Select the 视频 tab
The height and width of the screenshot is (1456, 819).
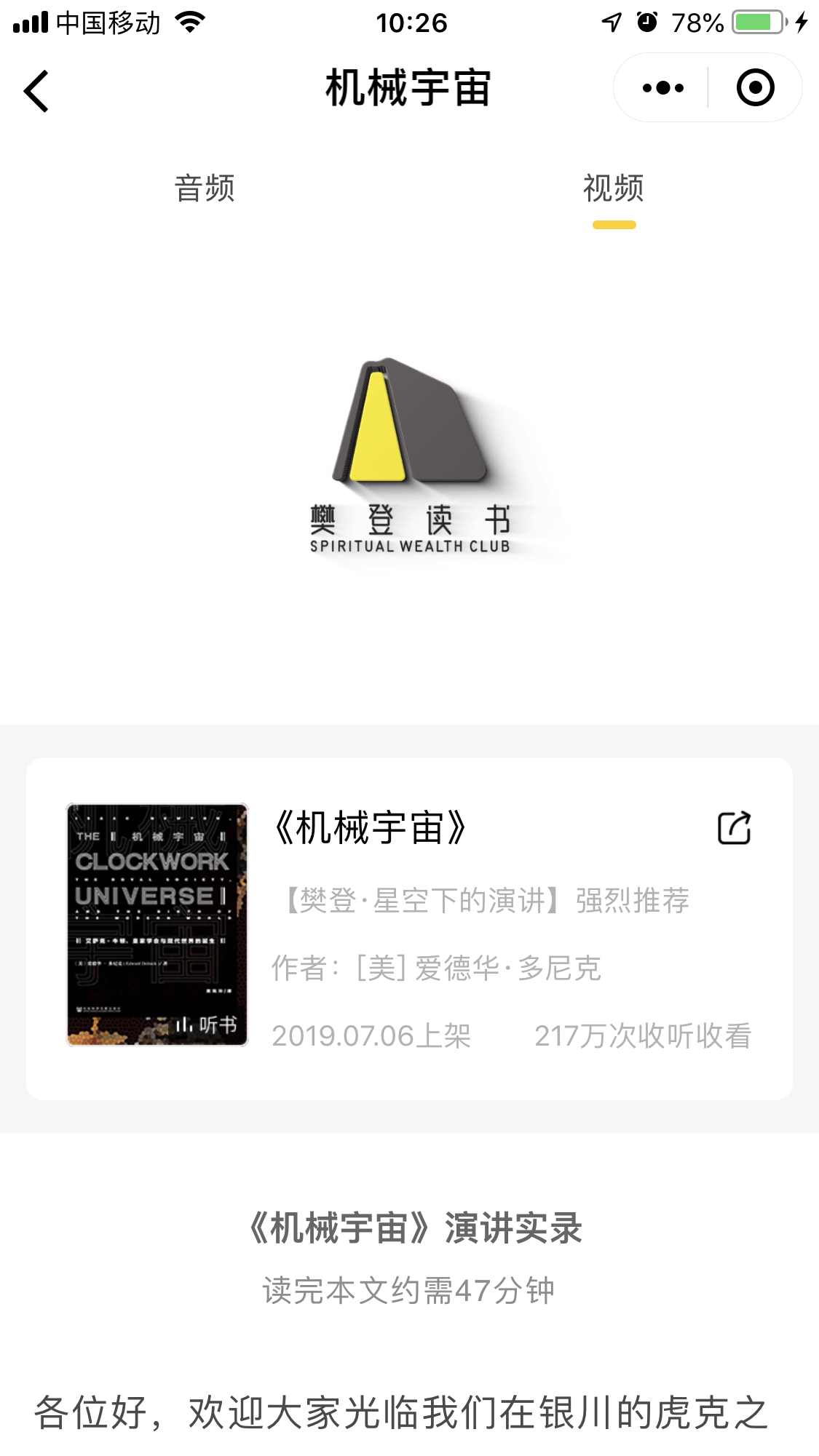point(614,188)
